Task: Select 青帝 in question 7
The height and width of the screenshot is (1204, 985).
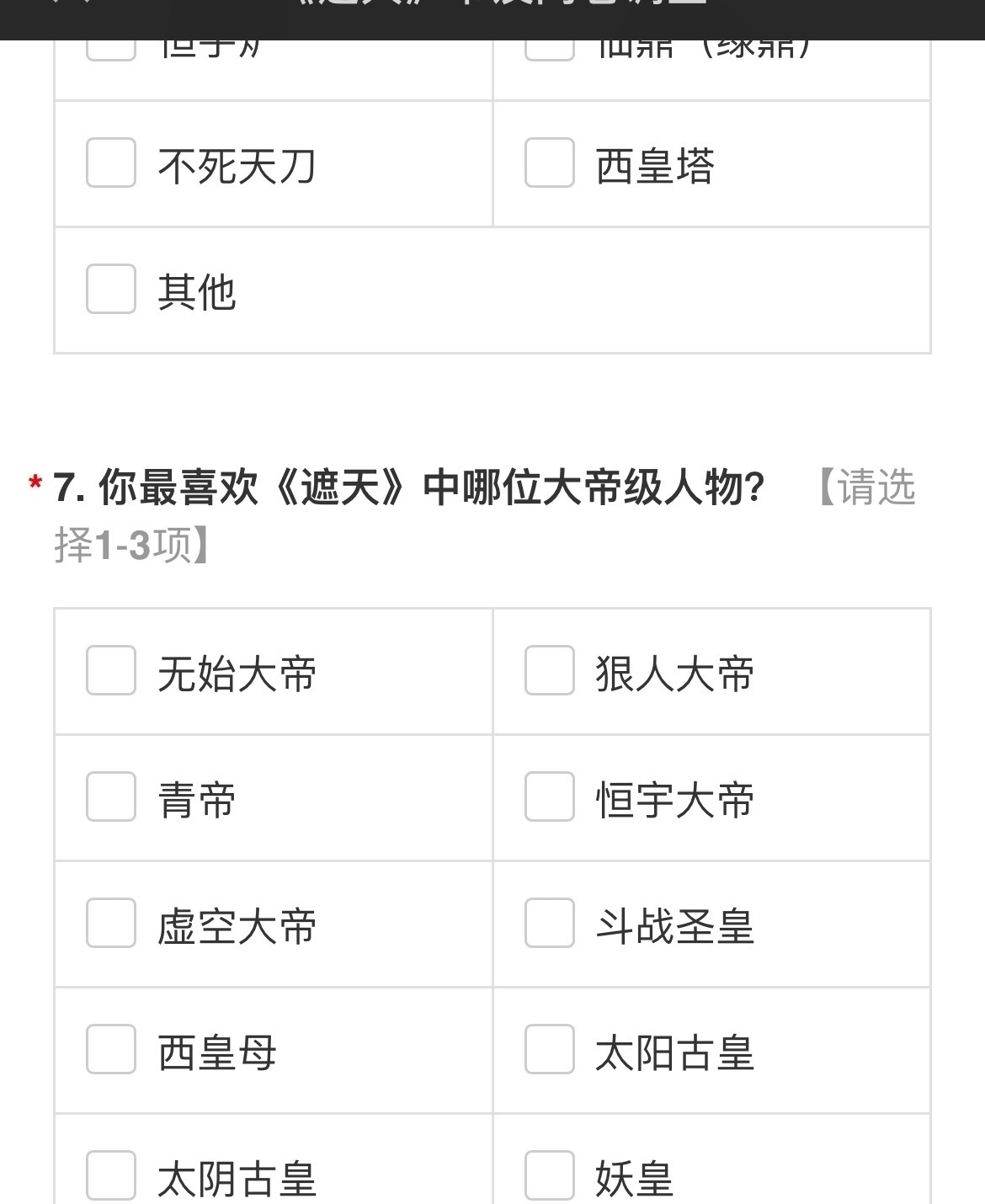Action: pyautogui.click(x=109, y=797)
